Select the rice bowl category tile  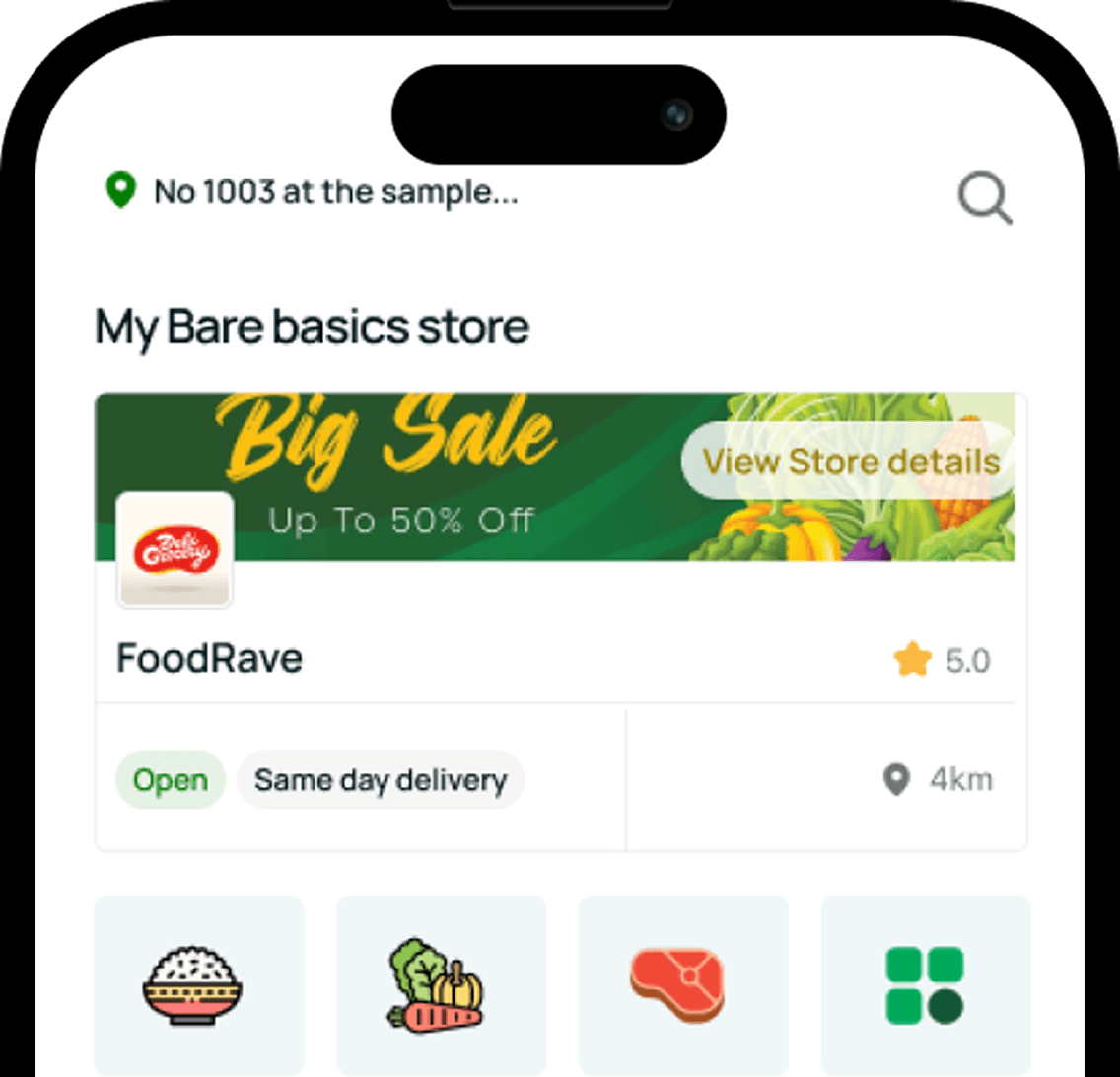(198, 984)
